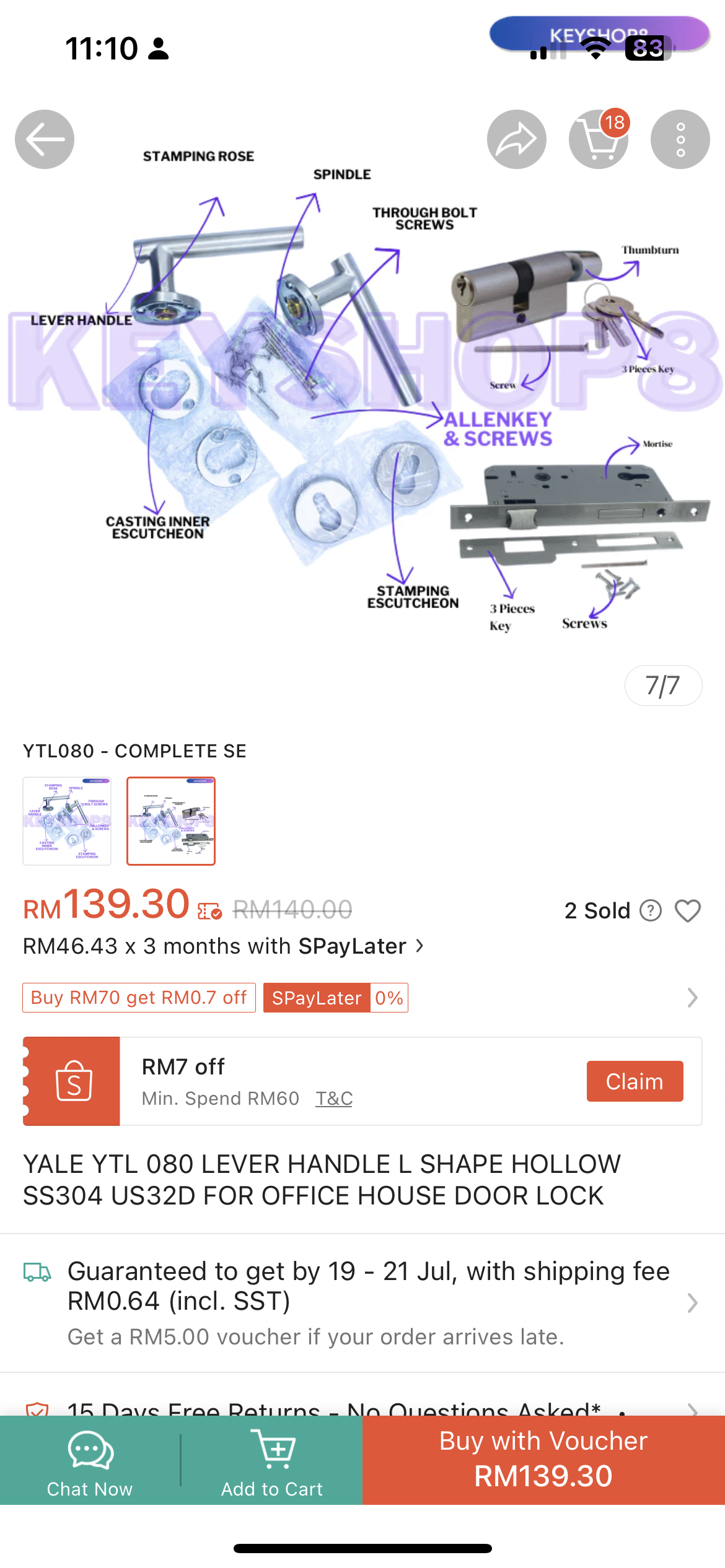Image resolution: width=725 pixels, height=1568 pixels.
Task: Open the shopping cart
Action: [x=599, y=139]
